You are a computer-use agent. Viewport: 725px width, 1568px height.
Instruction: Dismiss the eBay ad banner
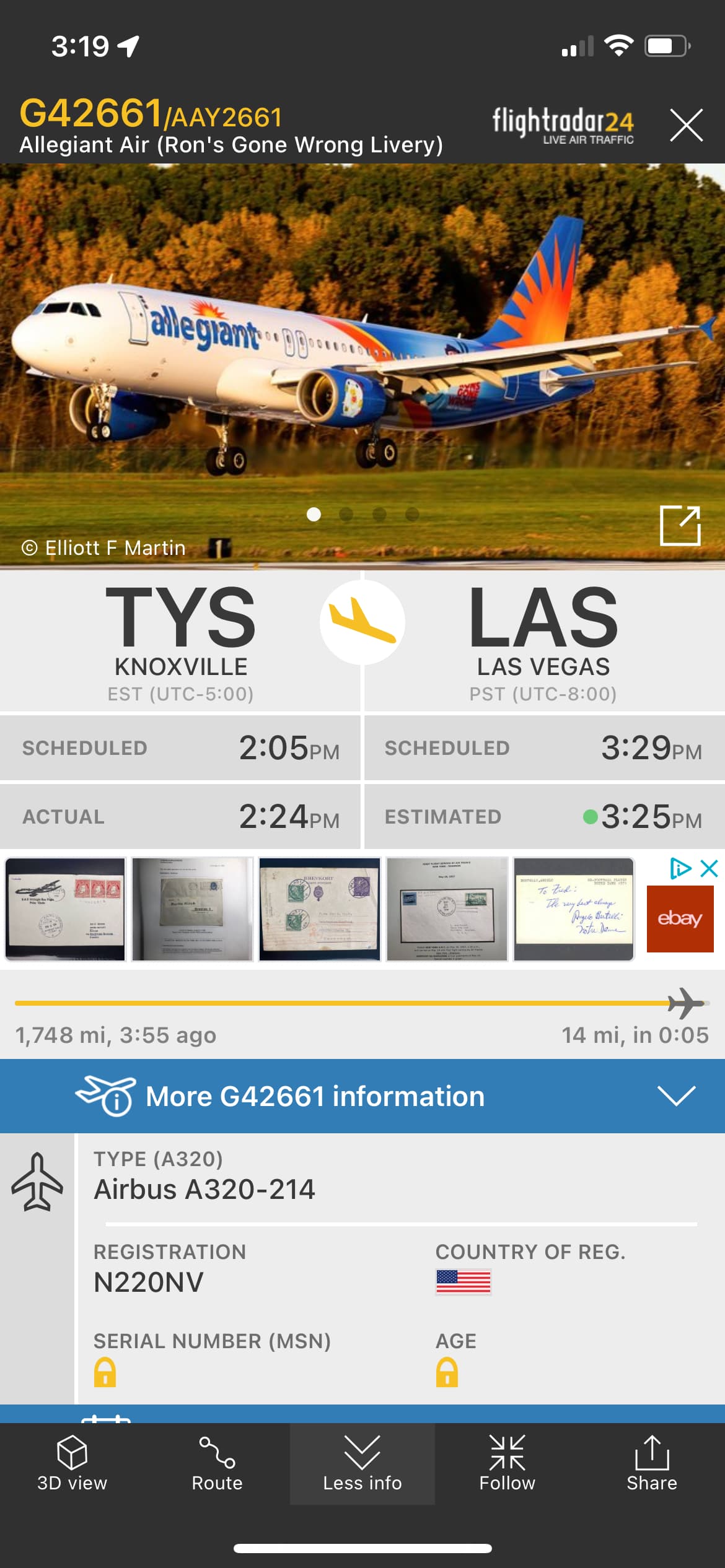coord(709,868)
